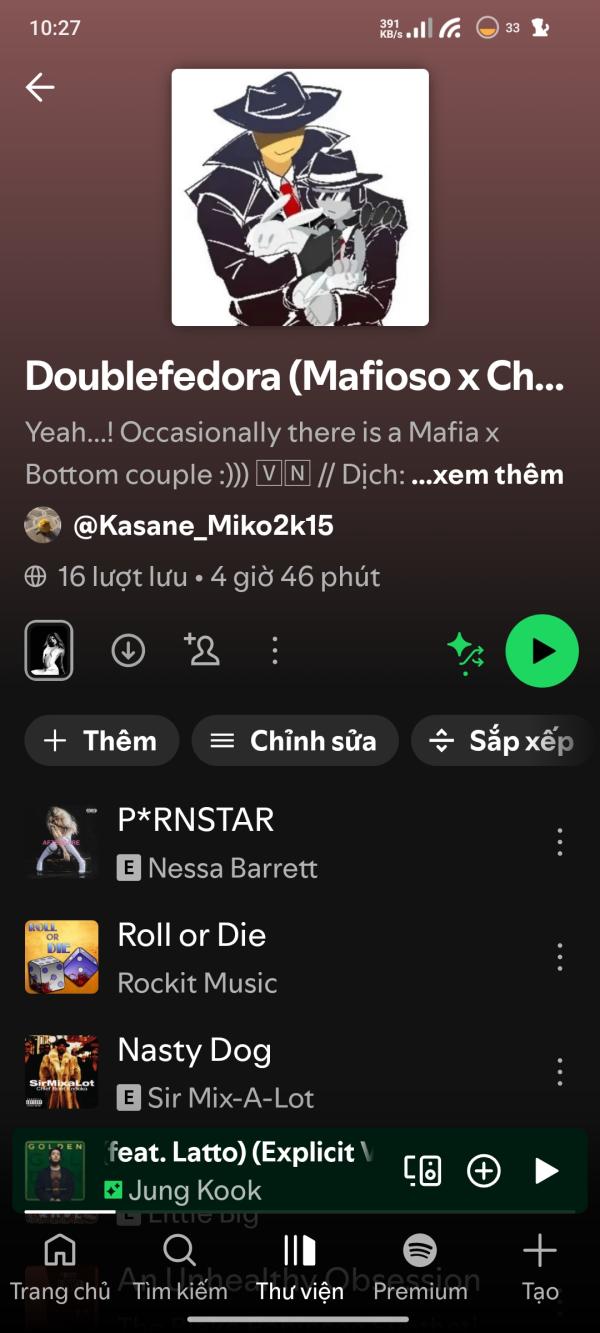Play Nasty Dog by Sir Mix-A-Lot
The image size is (600, 1333).
(x=194, y=1050)
